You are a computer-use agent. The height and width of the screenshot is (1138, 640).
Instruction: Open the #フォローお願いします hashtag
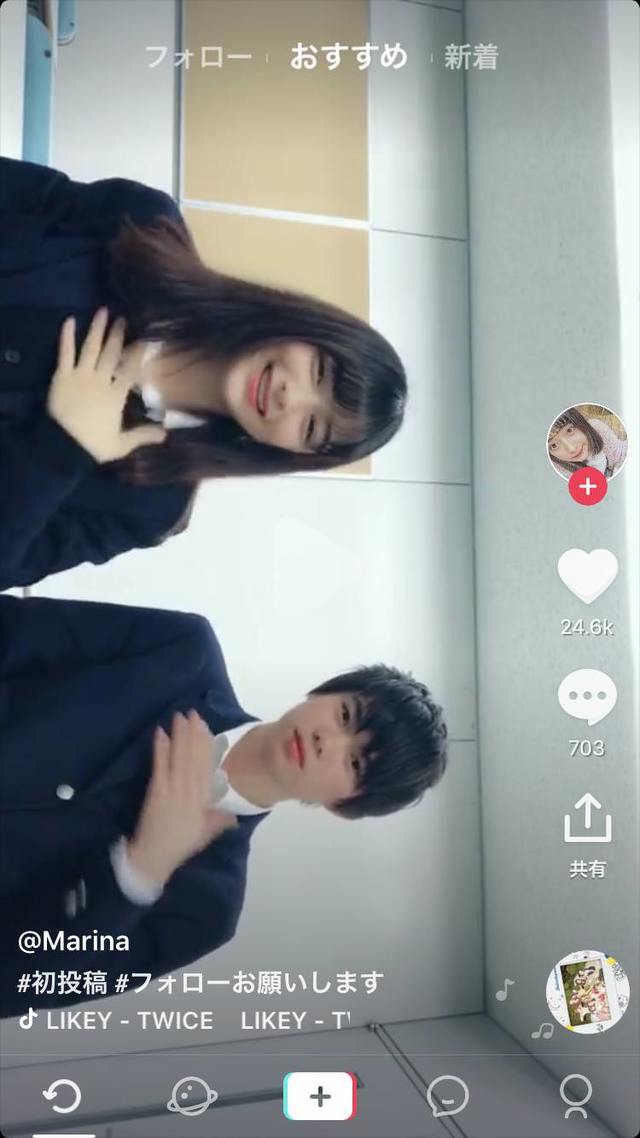pos(249,983)
